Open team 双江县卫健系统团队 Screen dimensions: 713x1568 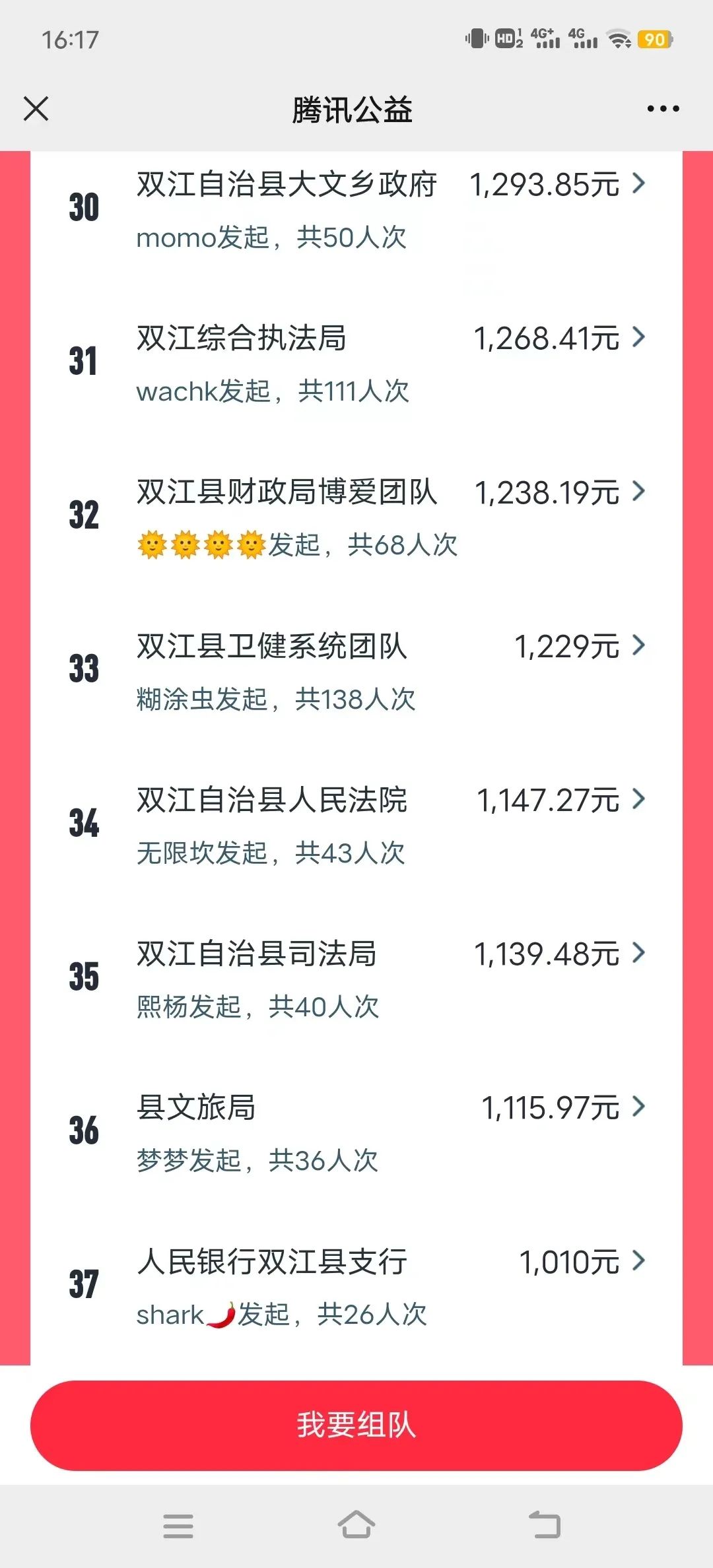click(356, 671)
